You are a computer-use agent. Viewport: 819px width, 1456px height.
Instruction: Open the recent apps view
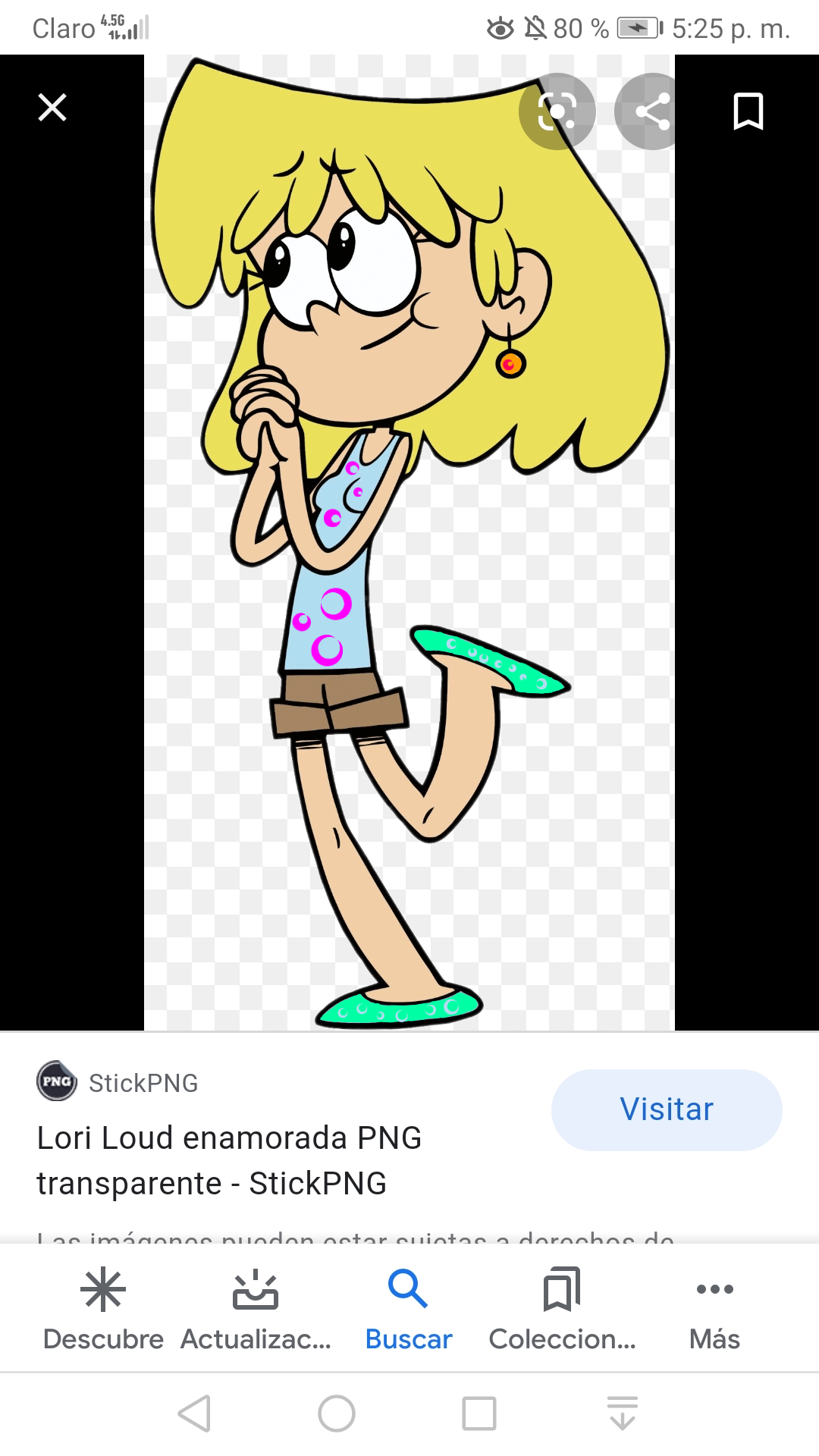tap(479, 1414)
